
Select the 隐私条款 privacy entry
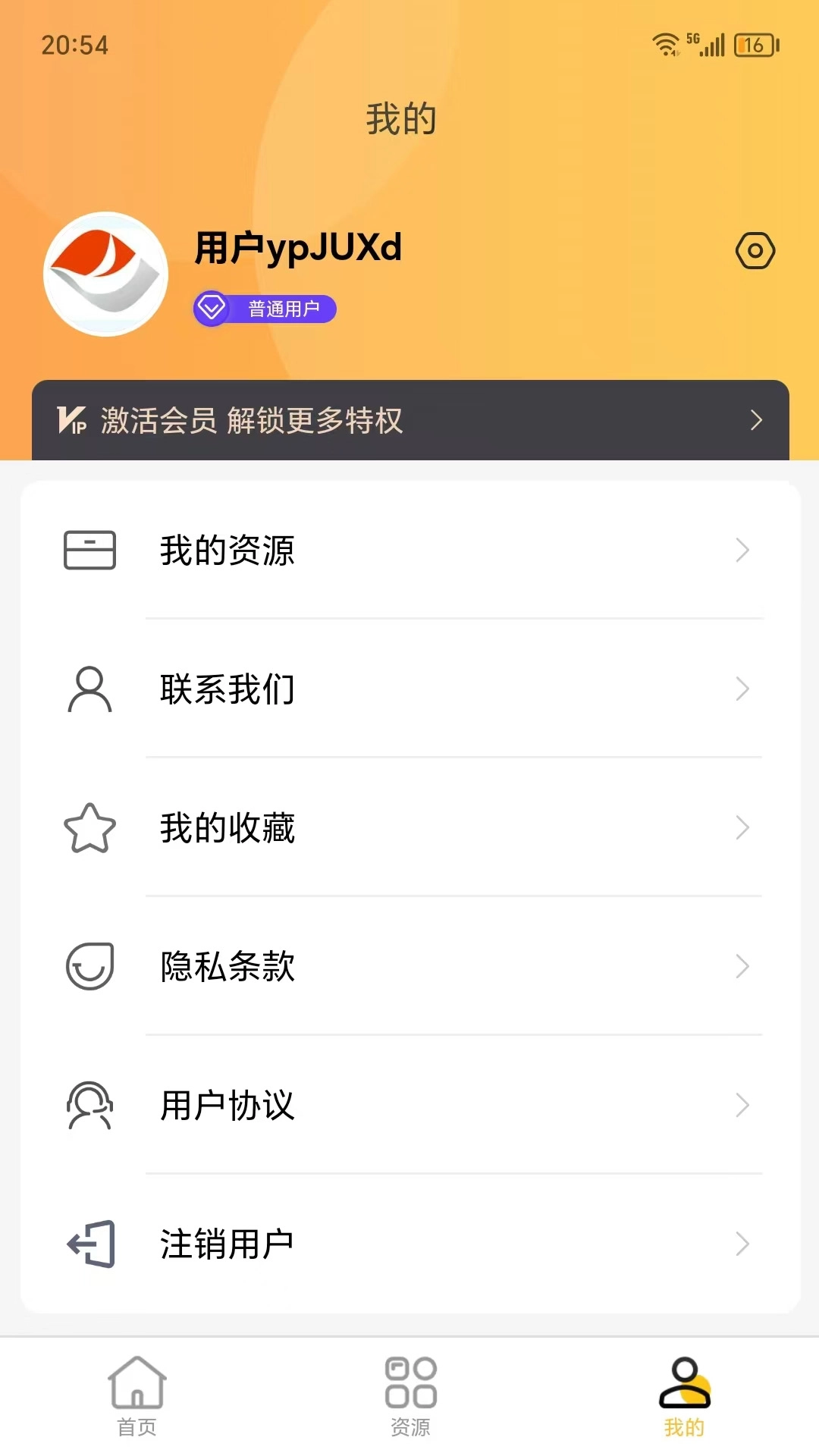(x=227, y=967)
